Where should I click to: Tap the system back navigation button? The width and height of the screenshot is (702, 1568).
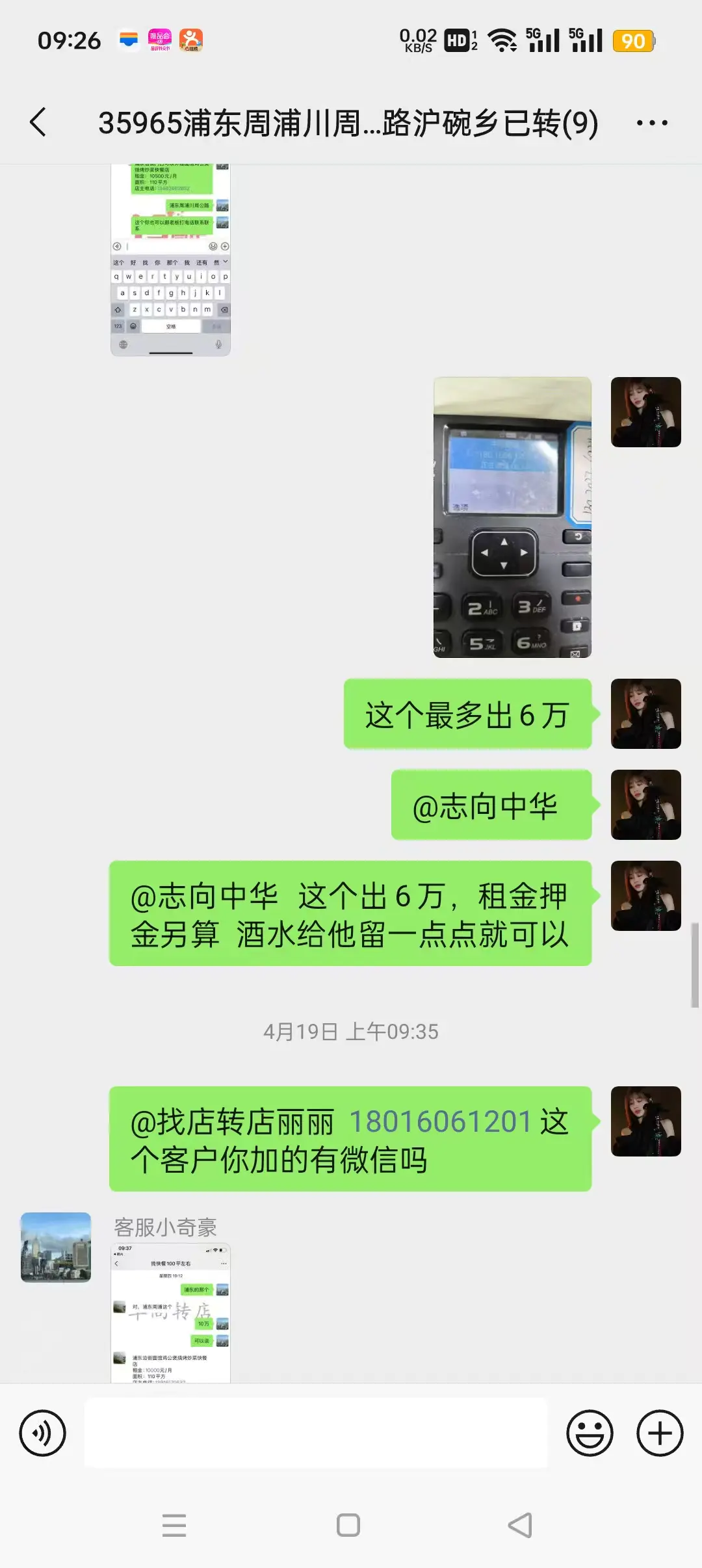[520, 1525]
